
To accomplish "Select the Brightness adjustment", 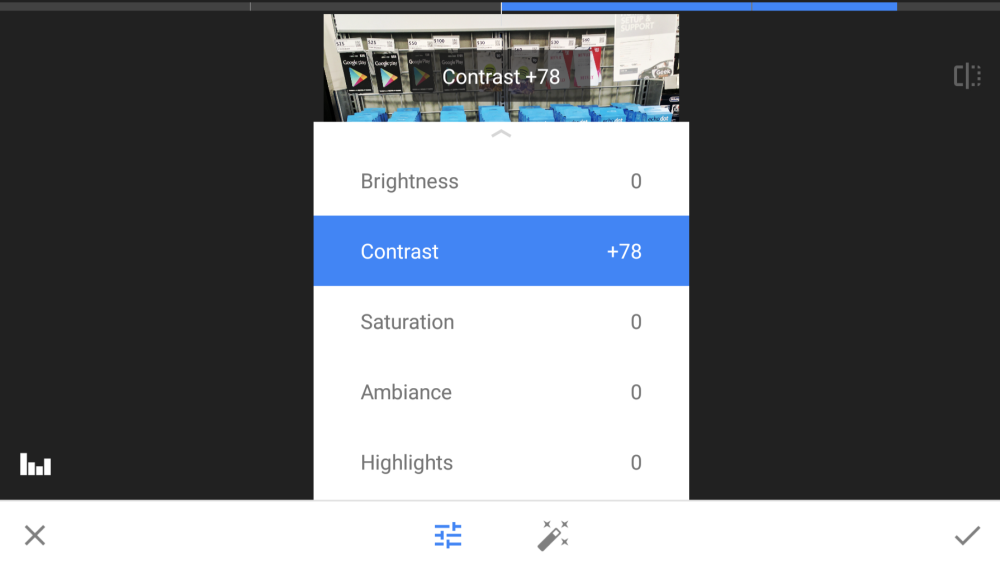I will (x=500, y=181).
